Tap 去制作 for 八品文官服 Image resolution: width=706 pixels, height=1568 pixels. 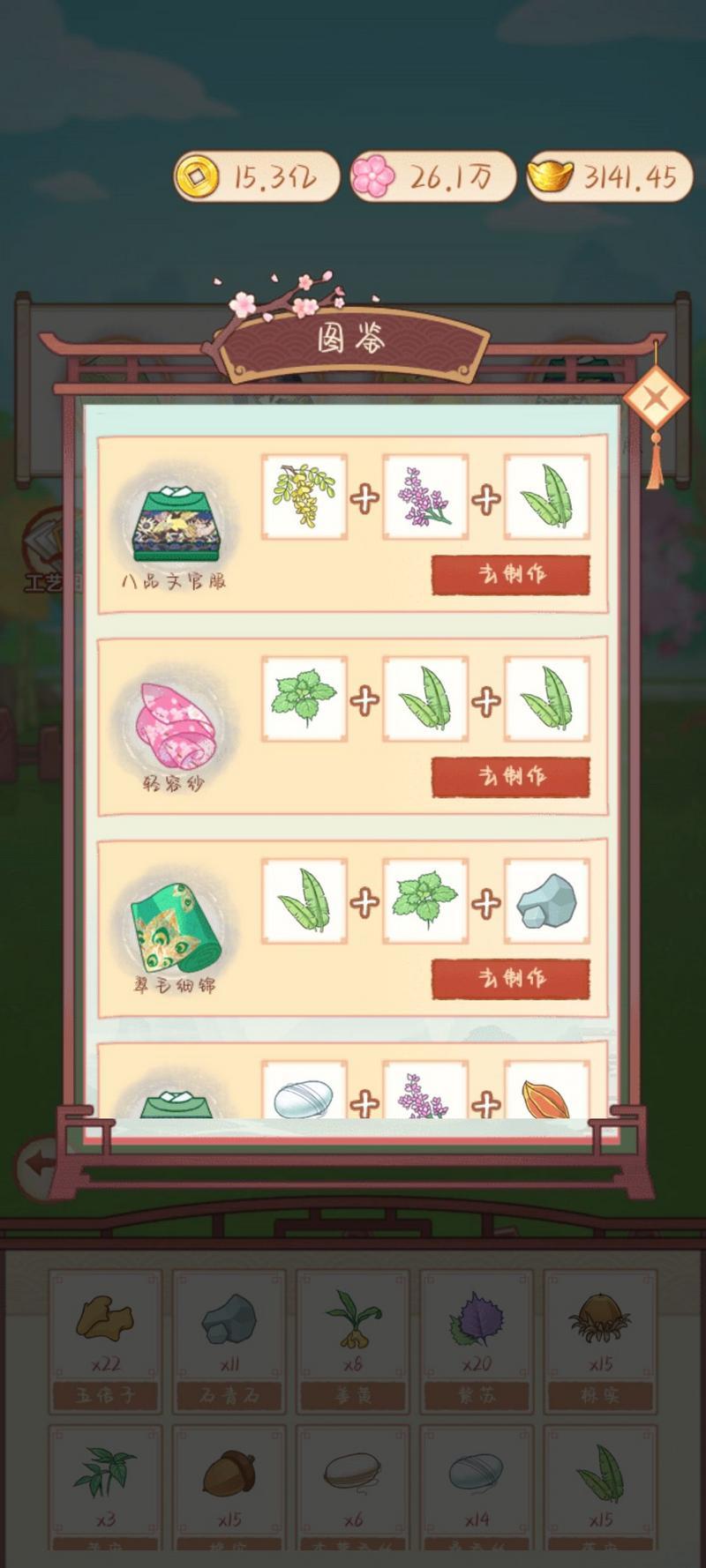[x=511, y=575]
